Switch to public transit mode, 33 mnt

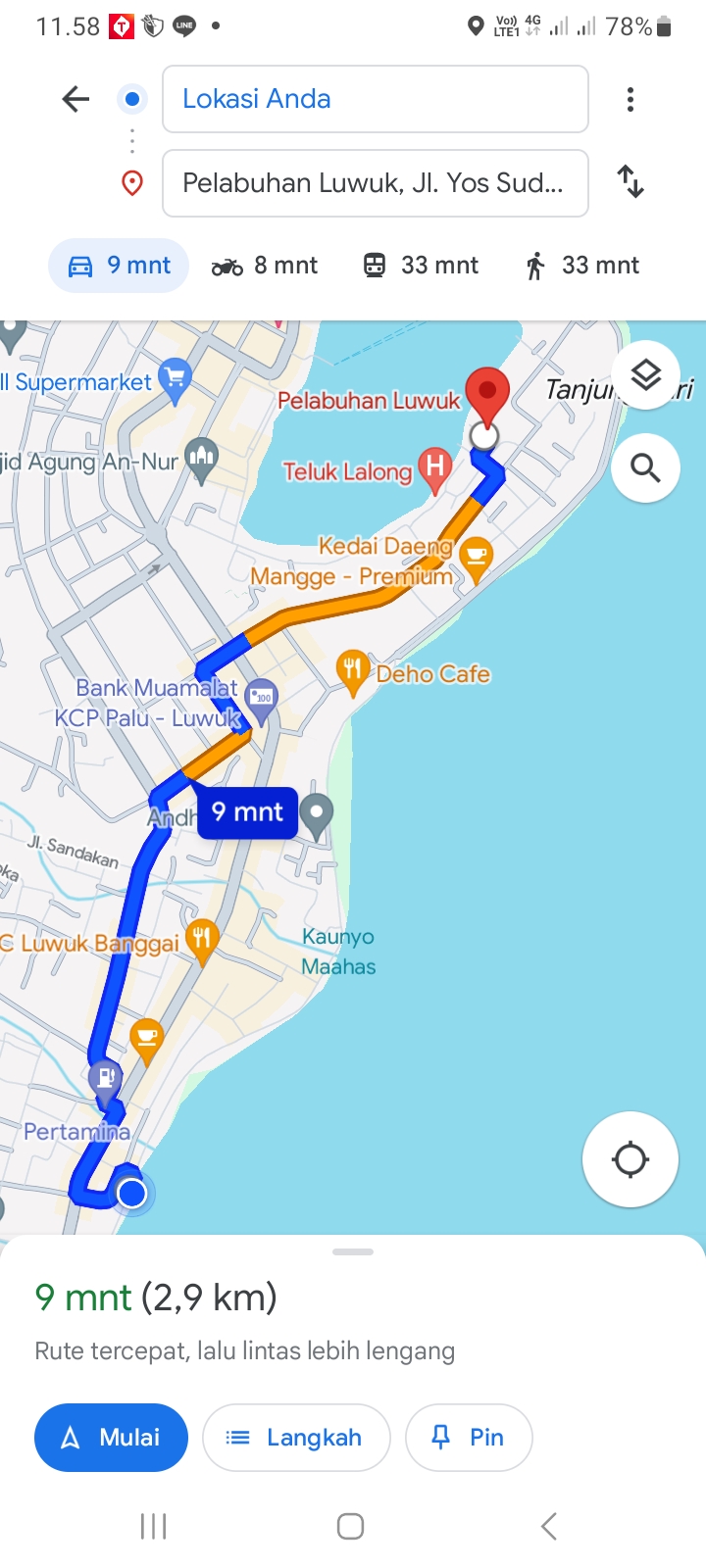coord(421,266)
